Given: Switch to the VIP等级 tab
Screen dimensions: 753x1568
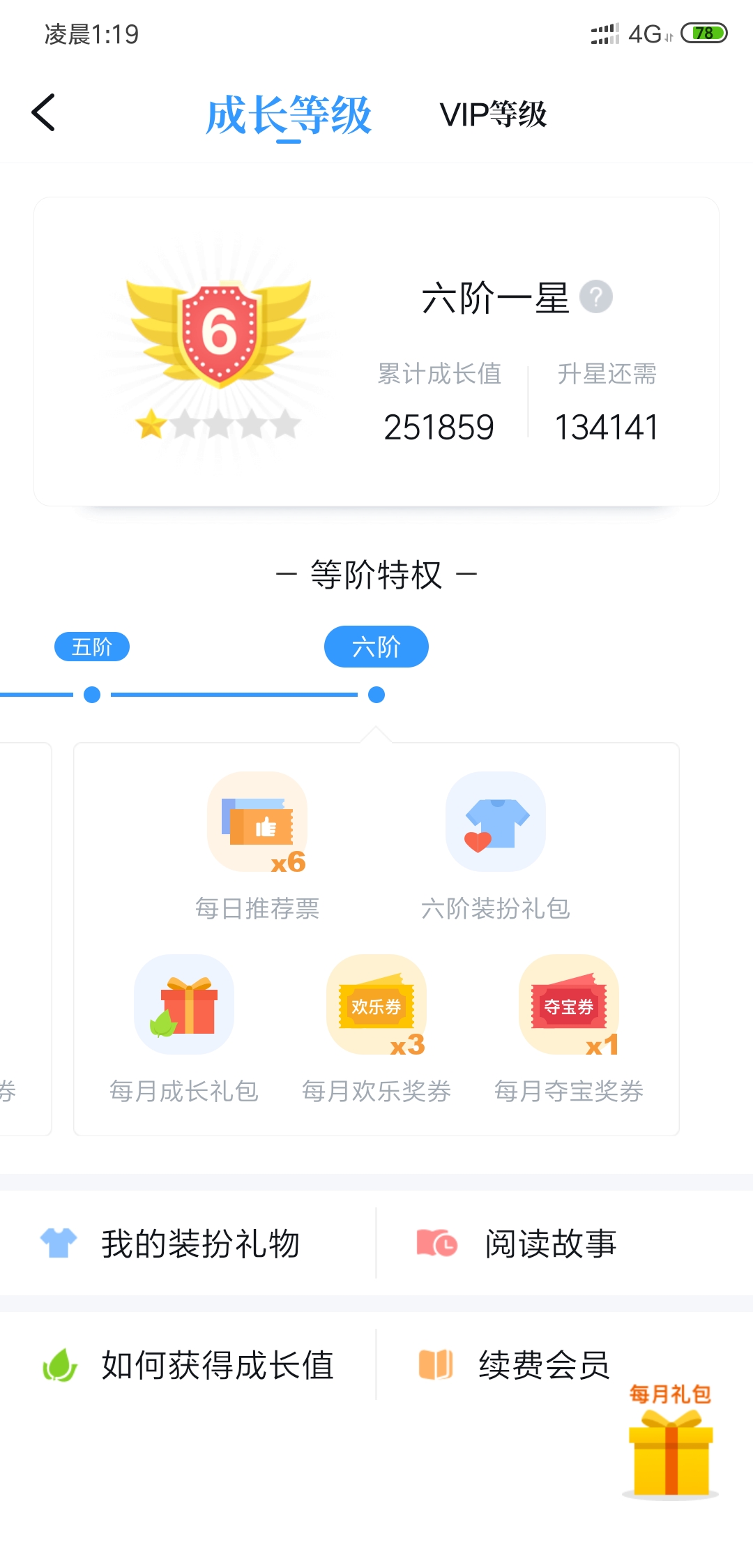Looking at the screenshot, I should [493, 114].
